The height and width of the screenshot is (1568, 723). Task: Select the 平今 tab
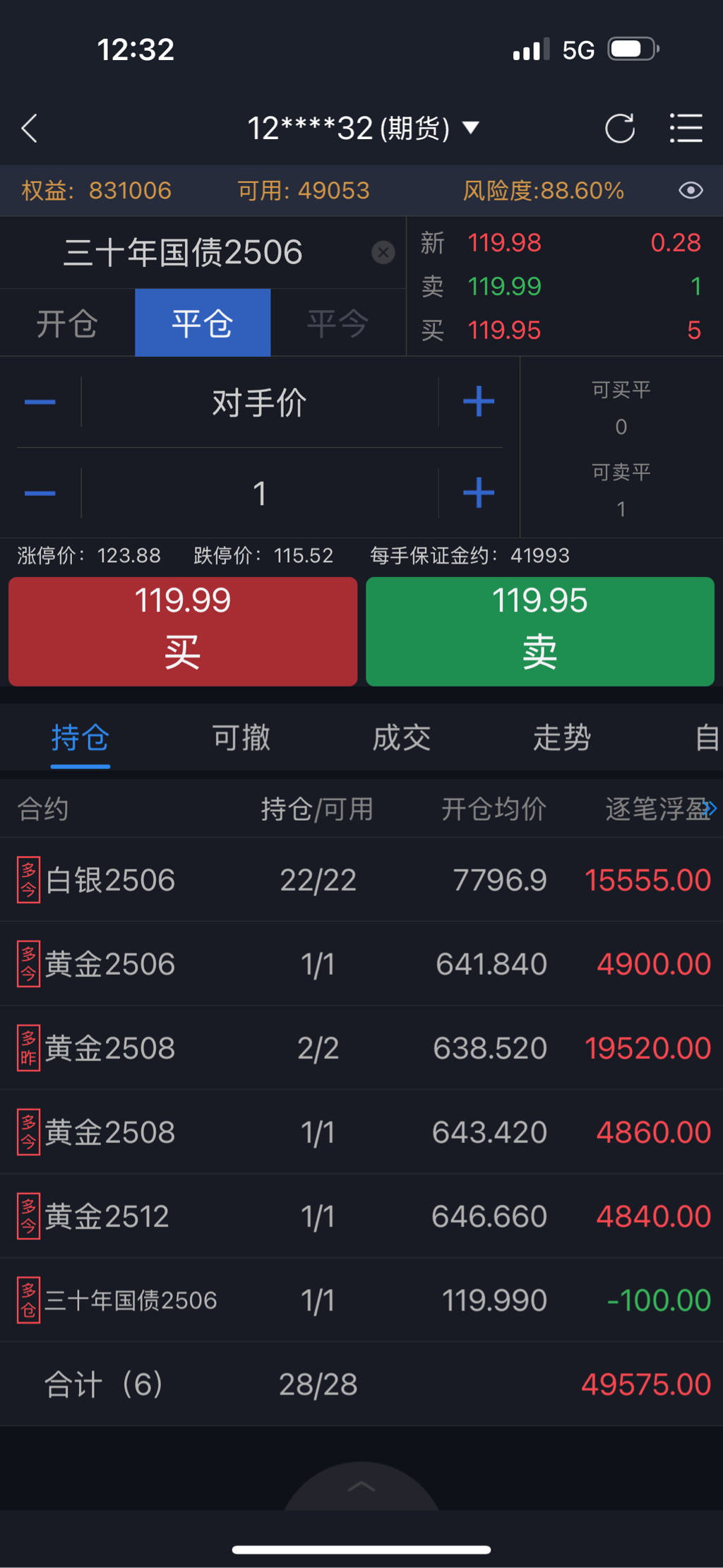click(x=337, y=323)
